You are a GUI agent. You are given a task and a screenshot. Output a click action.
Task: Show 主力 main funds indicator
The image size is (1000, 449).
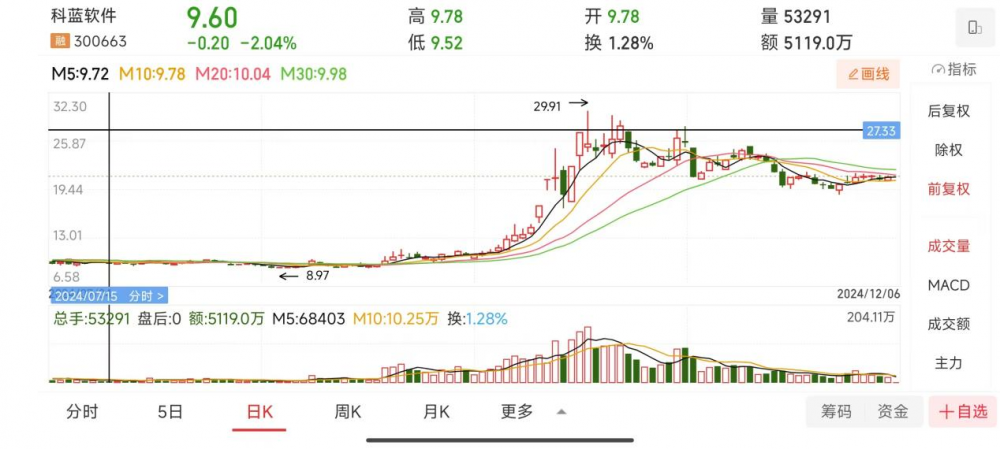click(x=948, y=362)
